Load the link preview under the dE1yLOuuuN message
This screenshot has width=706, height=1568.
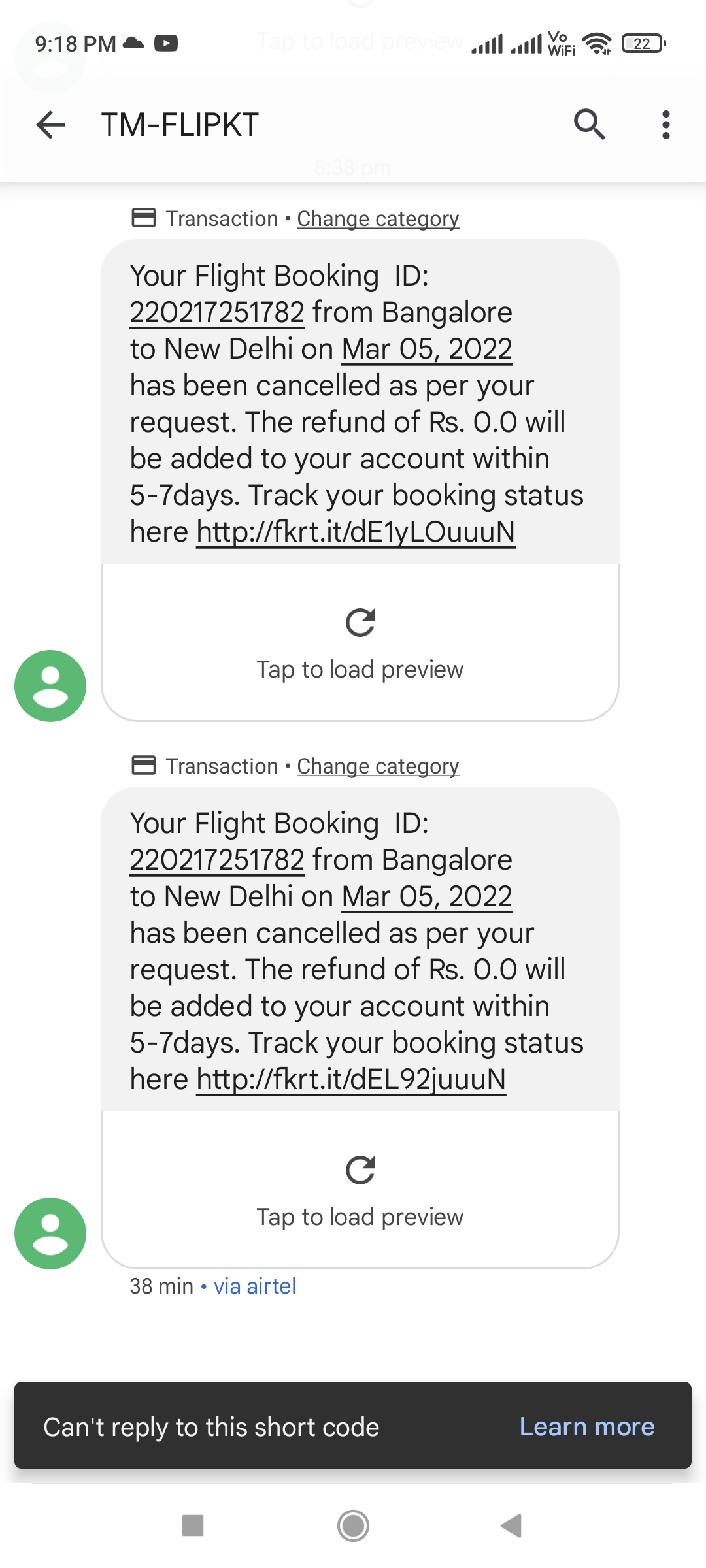[360, 644]
